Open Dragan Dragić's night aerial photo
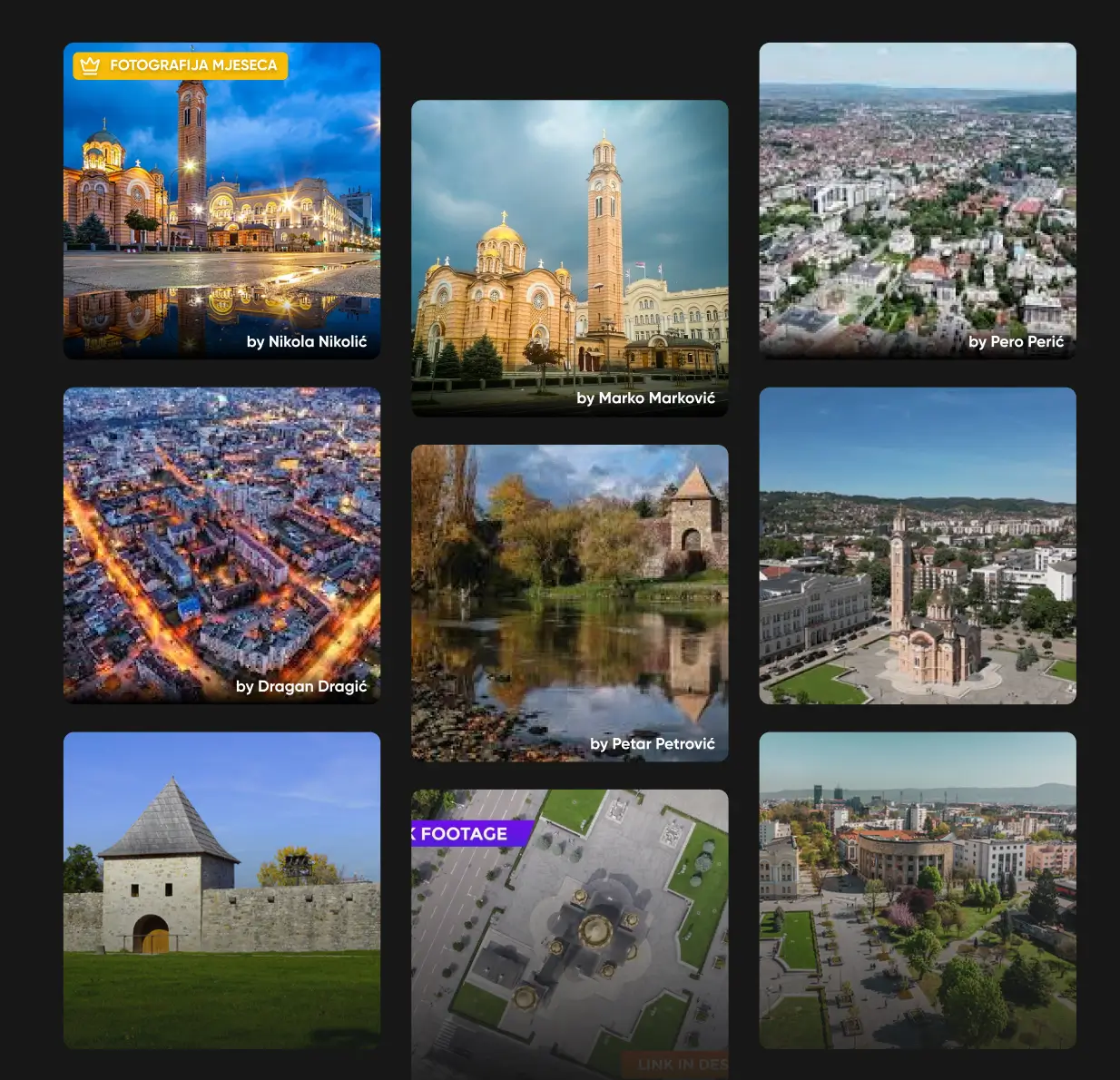This screenshot has width=1120, height=1080. [x=221, y=545]
